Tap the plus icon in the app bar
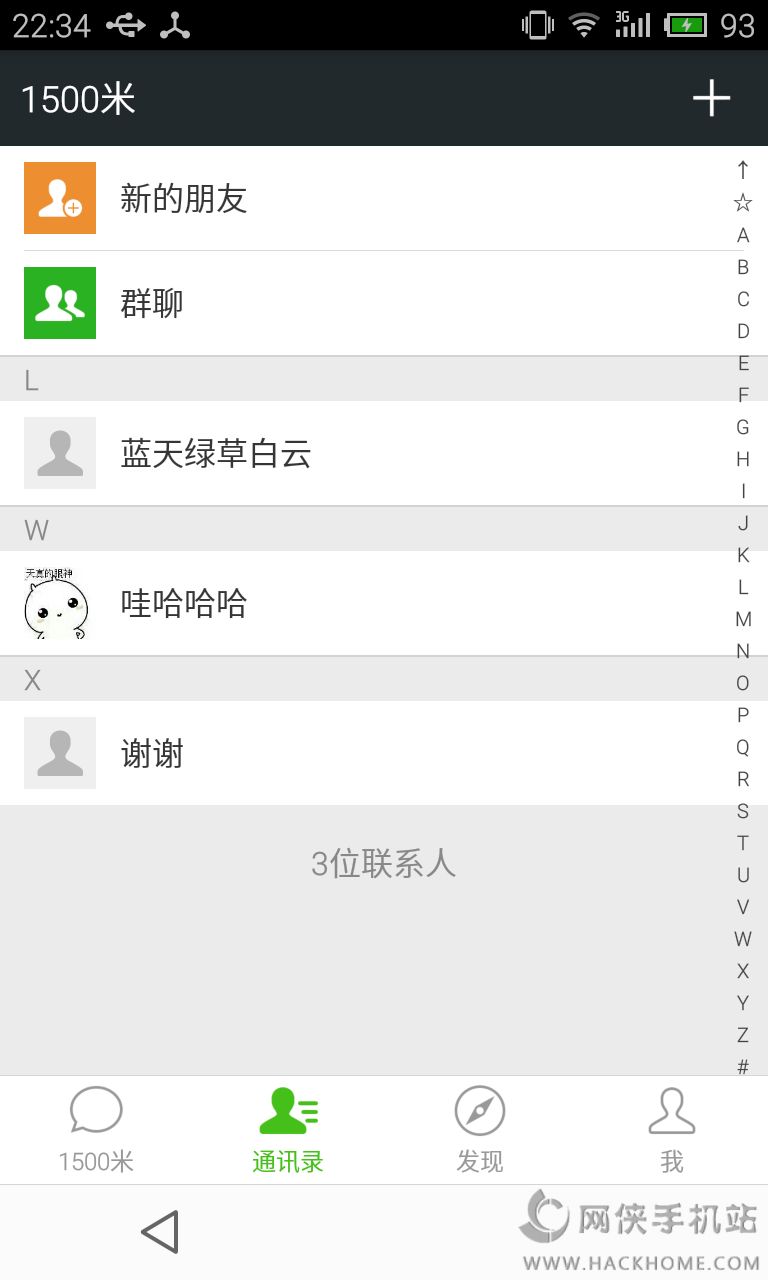768x1280 pixels. tap(711, 98)
